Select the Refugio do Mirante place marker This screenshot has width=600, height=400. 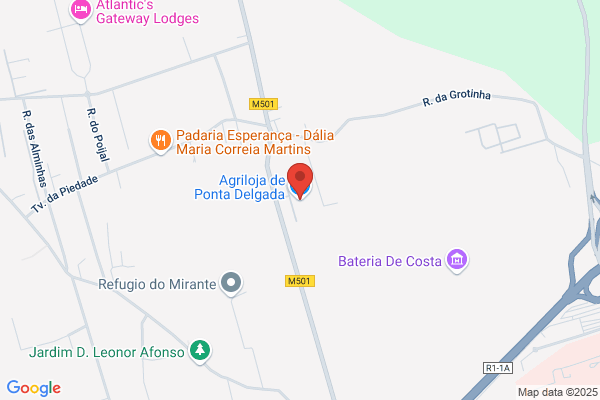pyautogui.click(x=231, y=284)
